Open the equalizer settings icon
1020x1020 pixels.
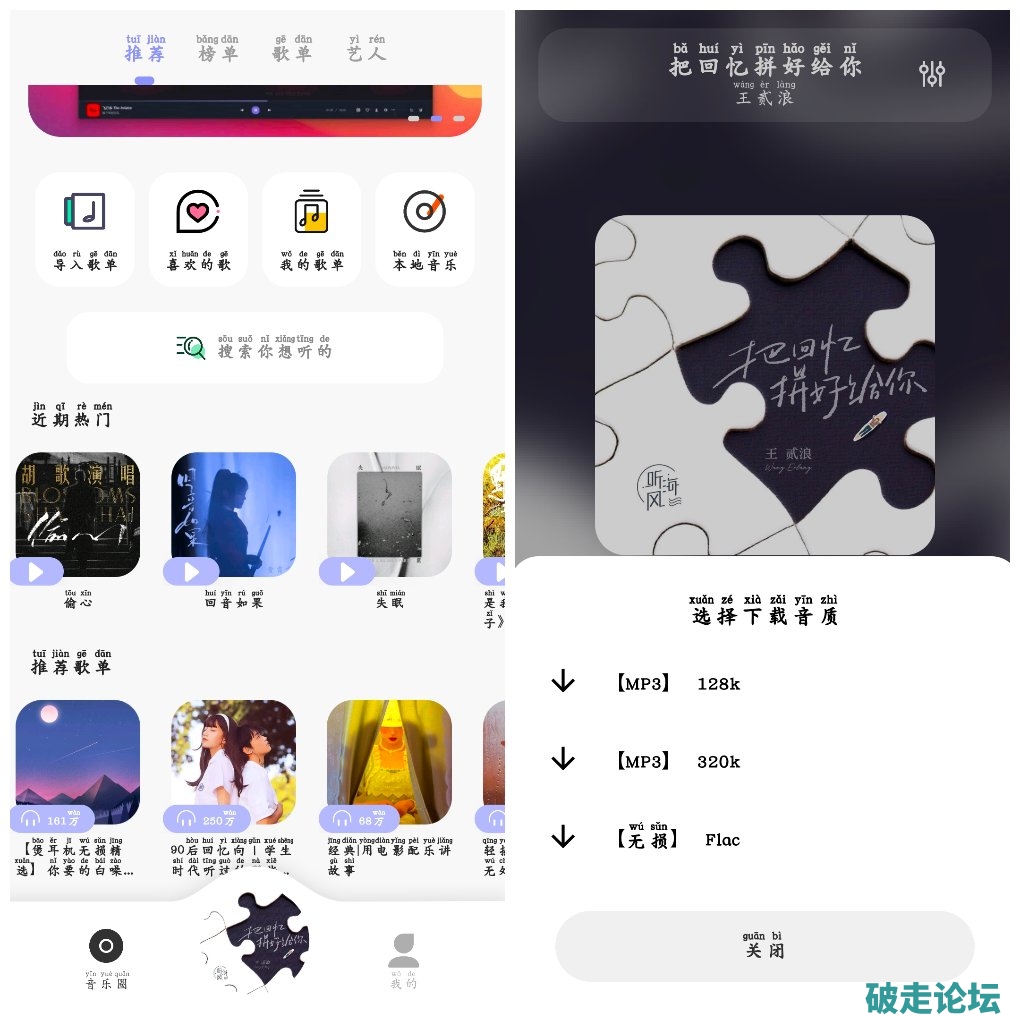[x=932, y=73]
